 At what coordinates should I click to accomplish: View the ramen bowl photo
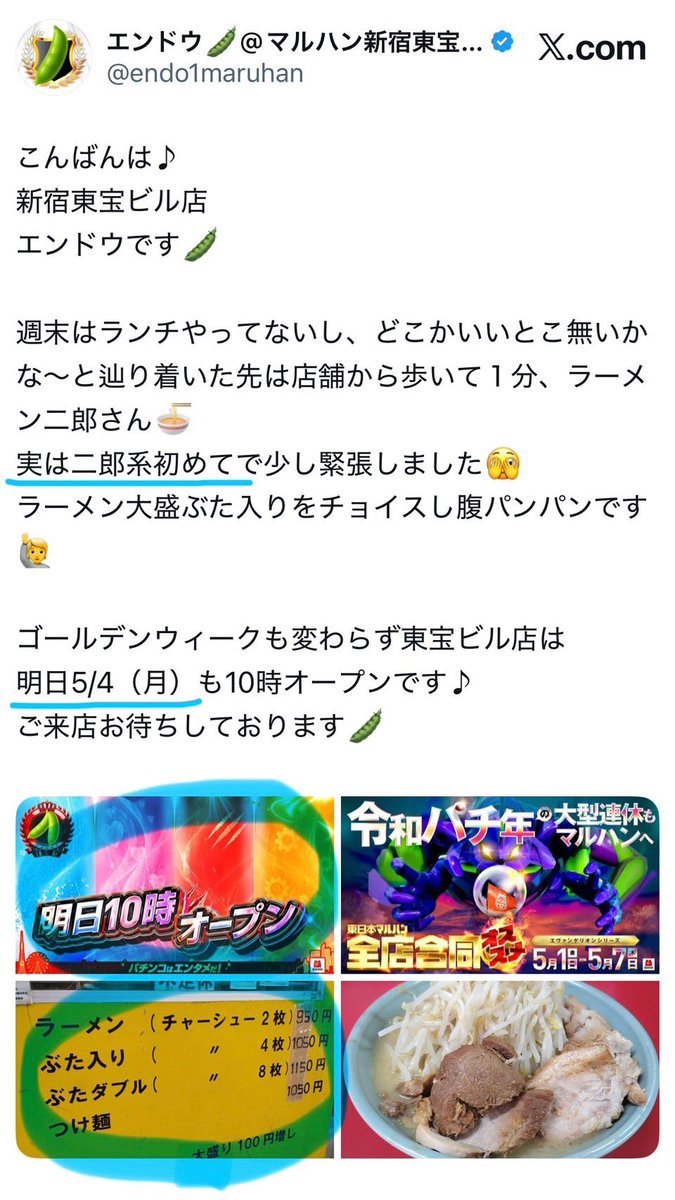tap(500, 1069)
